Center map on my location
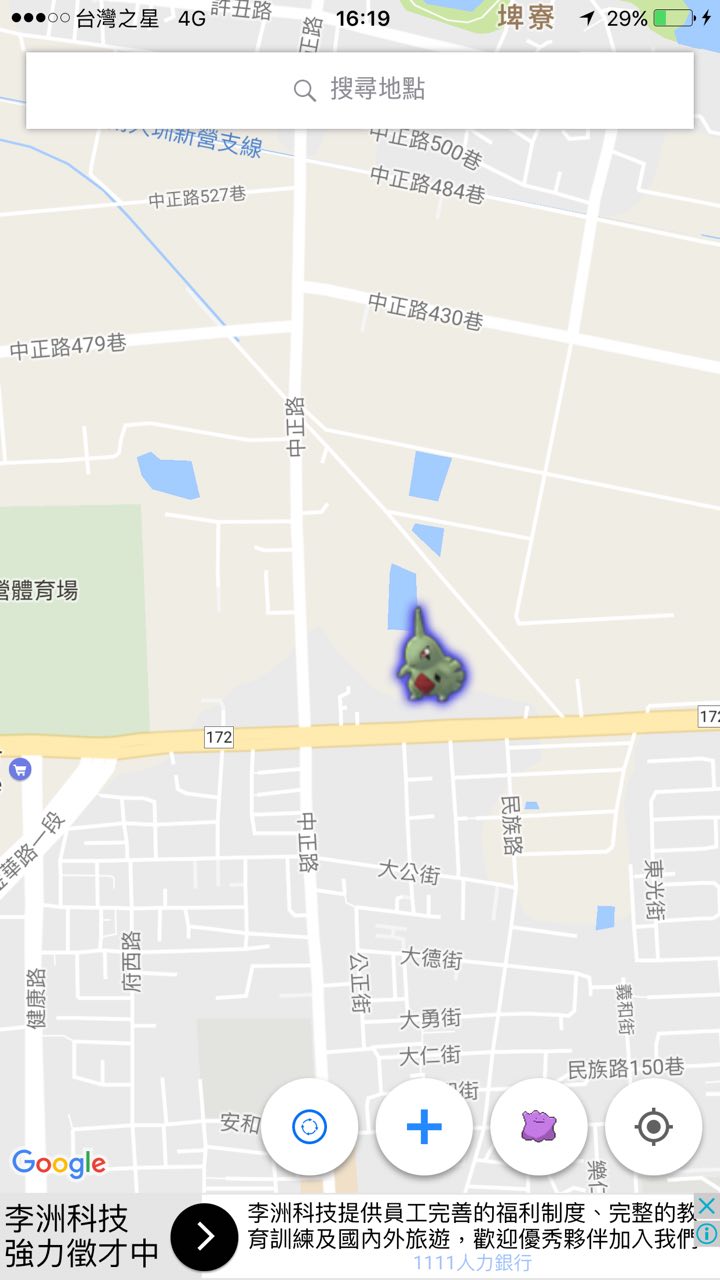This screenshot has width=720, height=1280. (x=653, y=1127)
